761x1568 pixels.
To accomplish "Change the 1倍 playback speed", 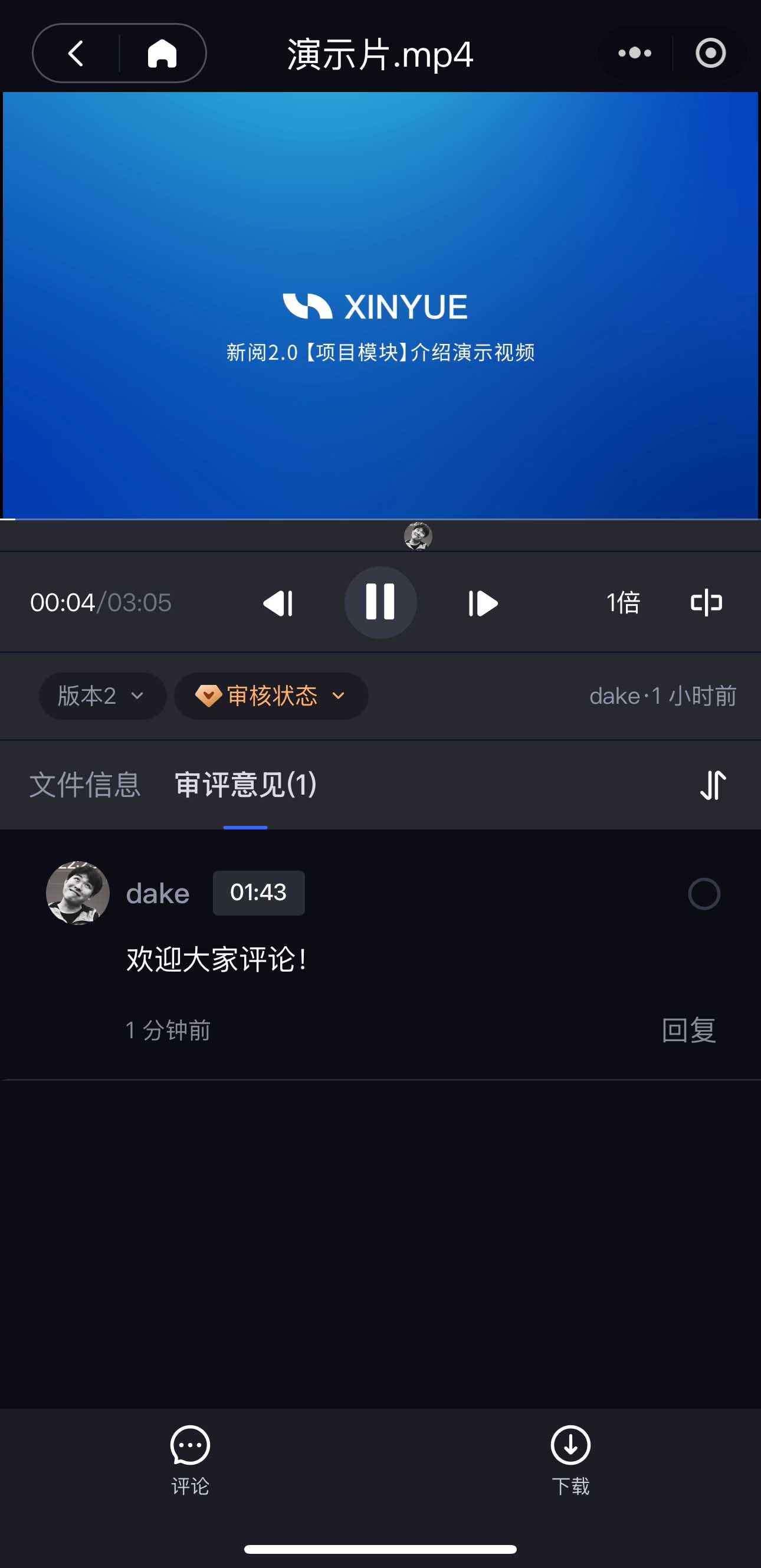I will (x=623, y=603).
